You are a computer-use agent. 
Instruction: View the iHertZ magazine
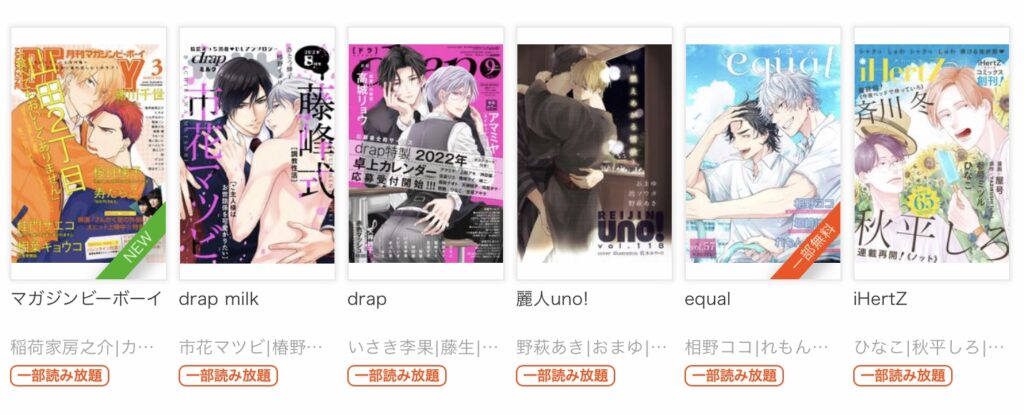point(930,153)
